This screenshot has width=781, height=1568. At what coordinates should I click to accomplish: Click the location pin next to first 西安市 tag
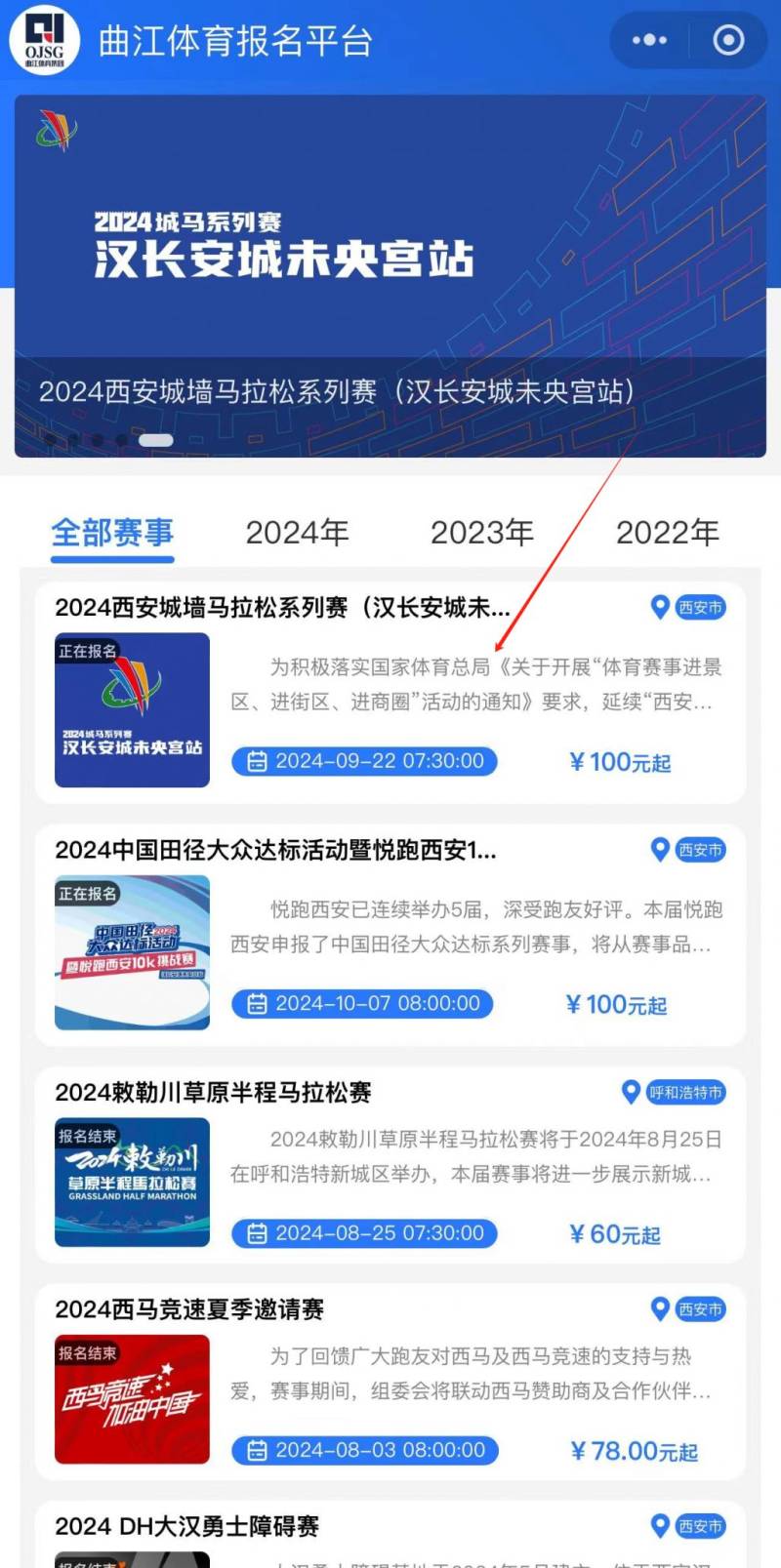coord(660,607)
